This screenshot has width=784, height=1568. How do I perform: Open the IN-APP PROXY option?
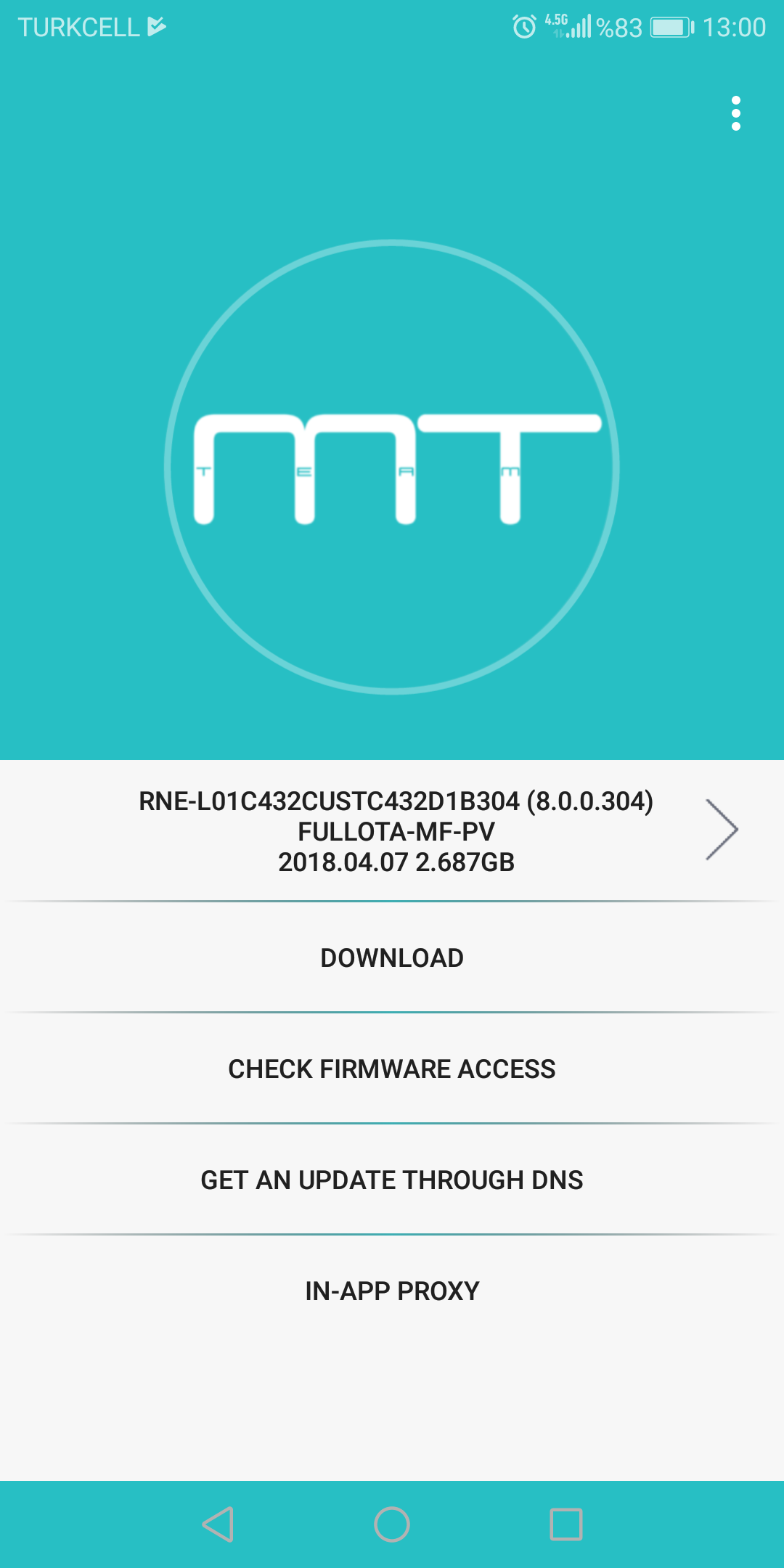tap(392, 1291)
